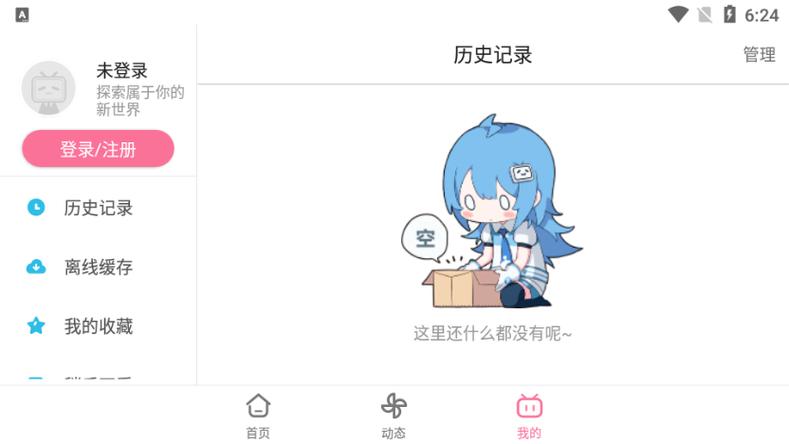Tap the profile avatar for 未登录
Image resolution: width=789 pixels, height=444 pixels.
pos(48,89)
